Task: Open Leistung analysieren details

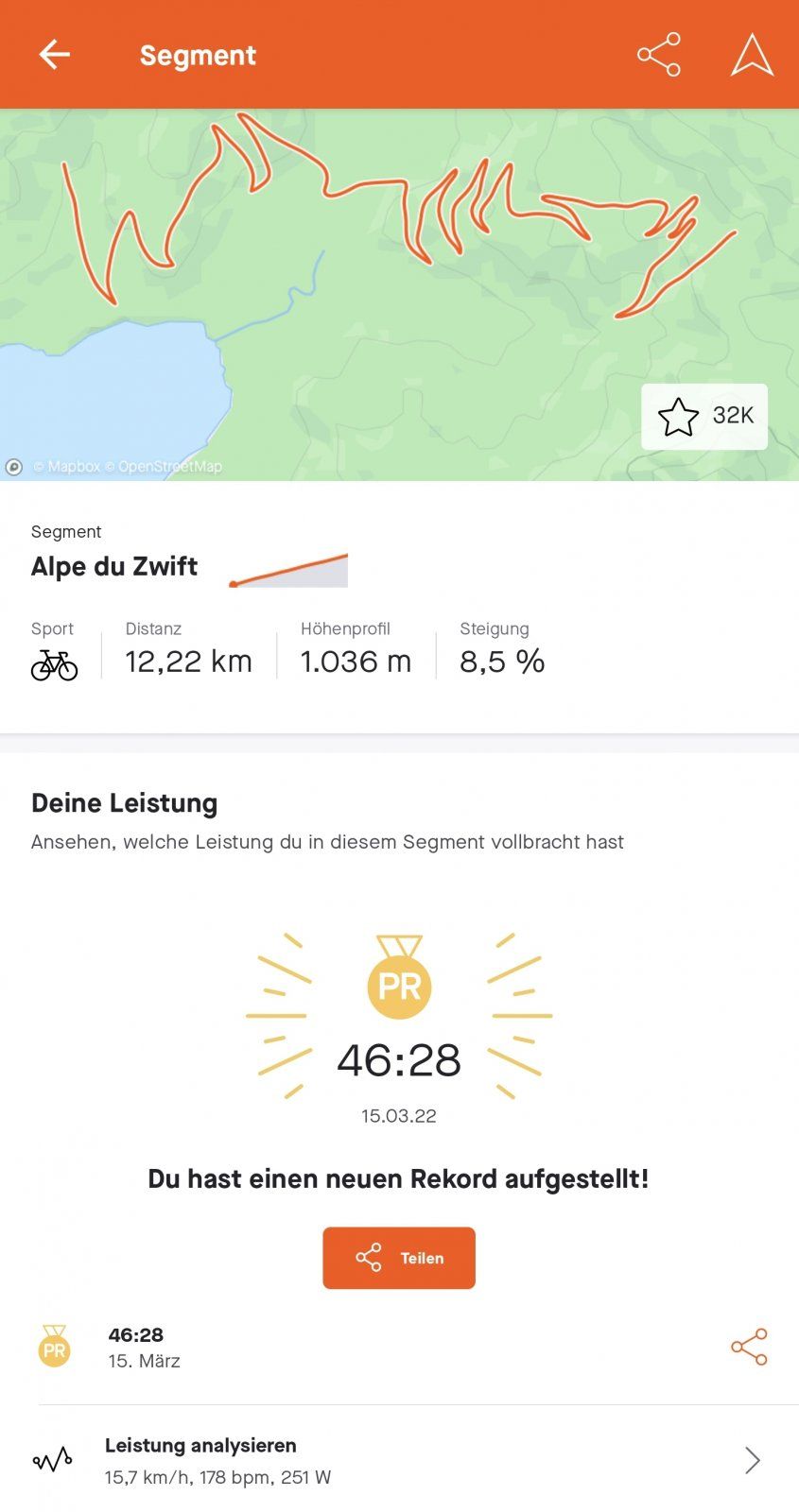Action: tap(399, 1460)
